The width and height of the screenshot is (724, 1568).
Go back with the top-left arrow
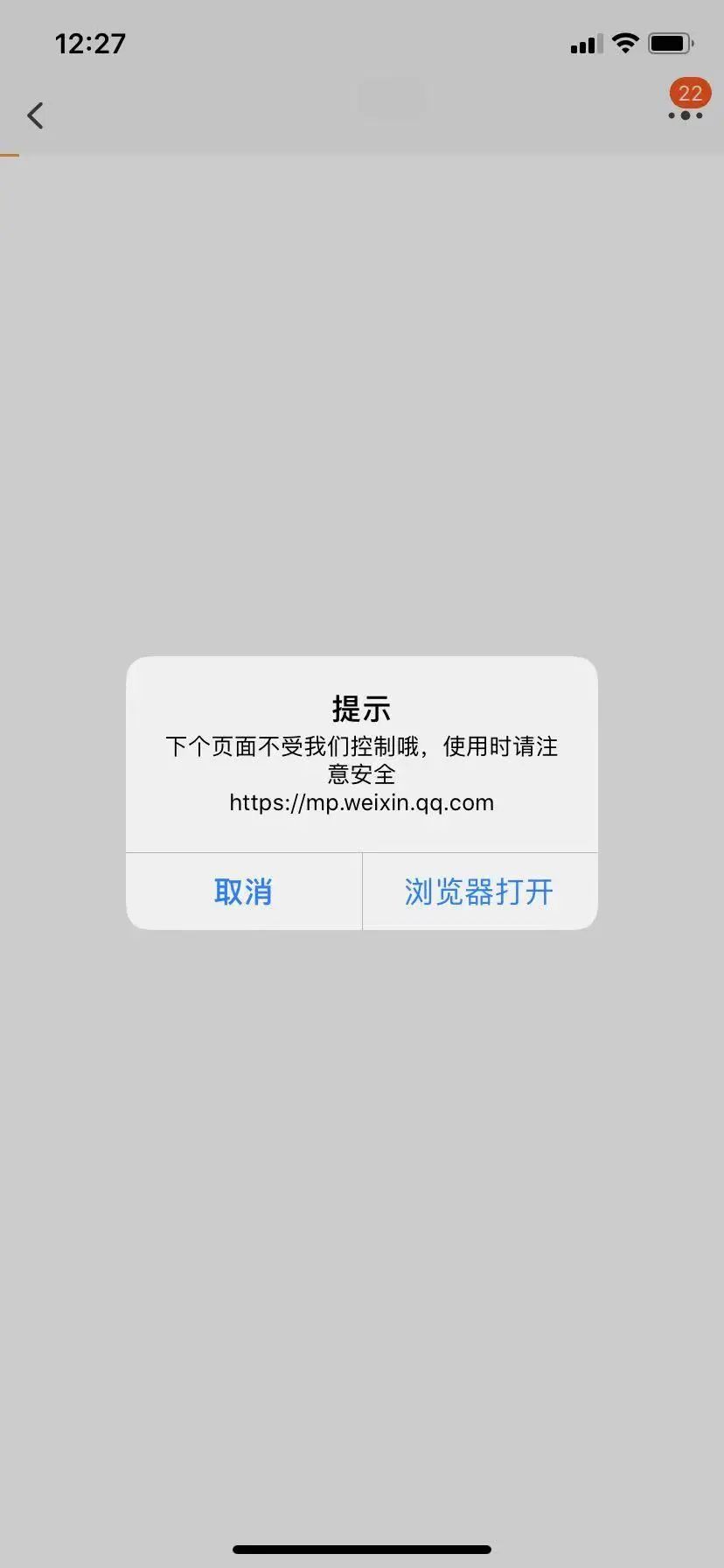[x=35, y=115]
